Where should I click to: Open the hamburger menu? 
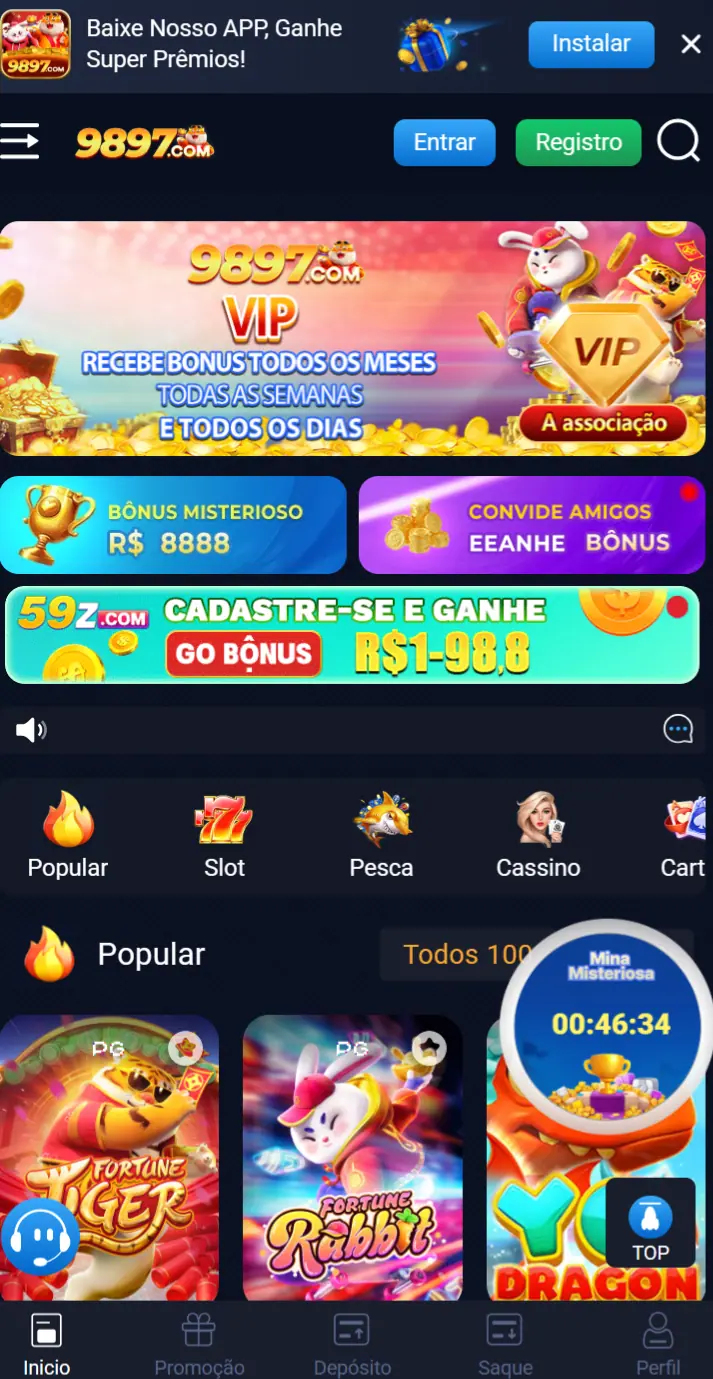(20, 141)
